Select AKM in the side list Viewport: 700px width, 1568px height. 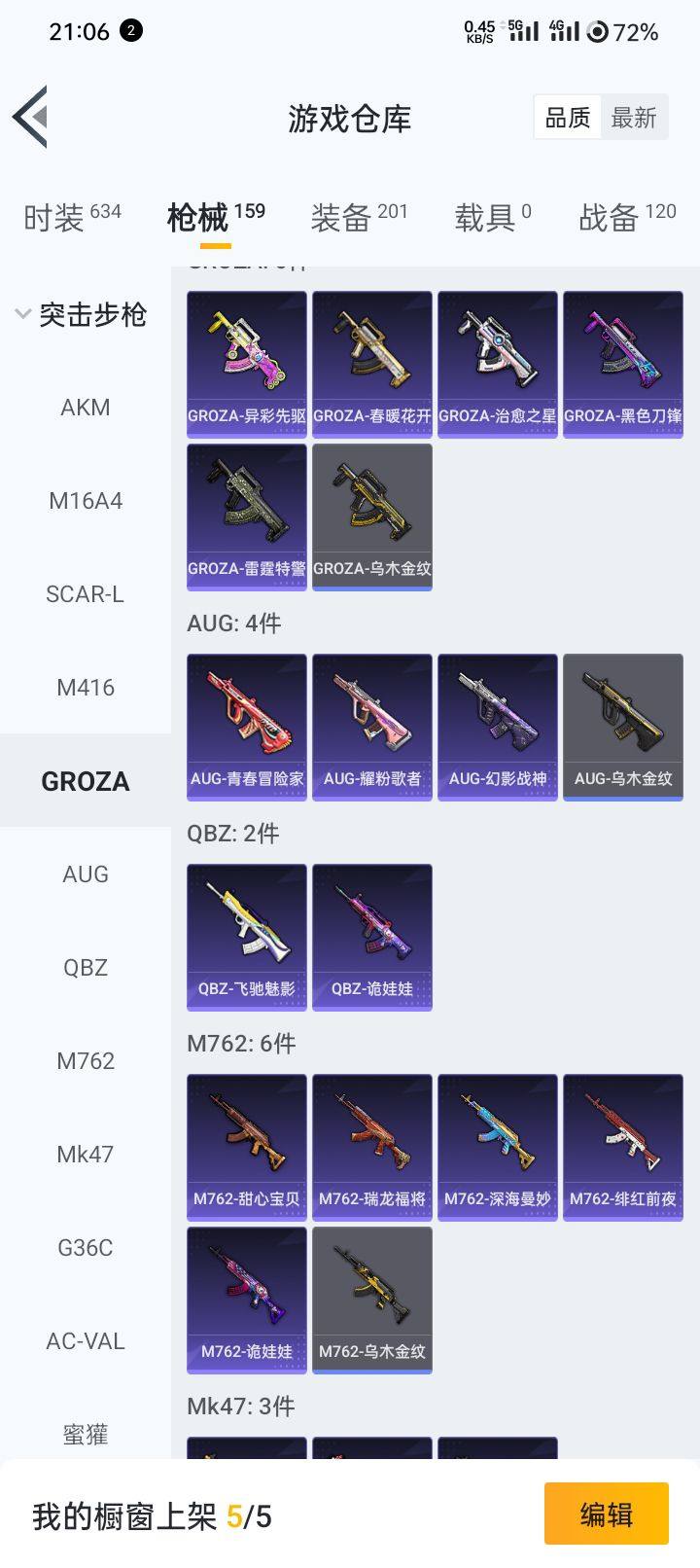(x=86, y=408)
